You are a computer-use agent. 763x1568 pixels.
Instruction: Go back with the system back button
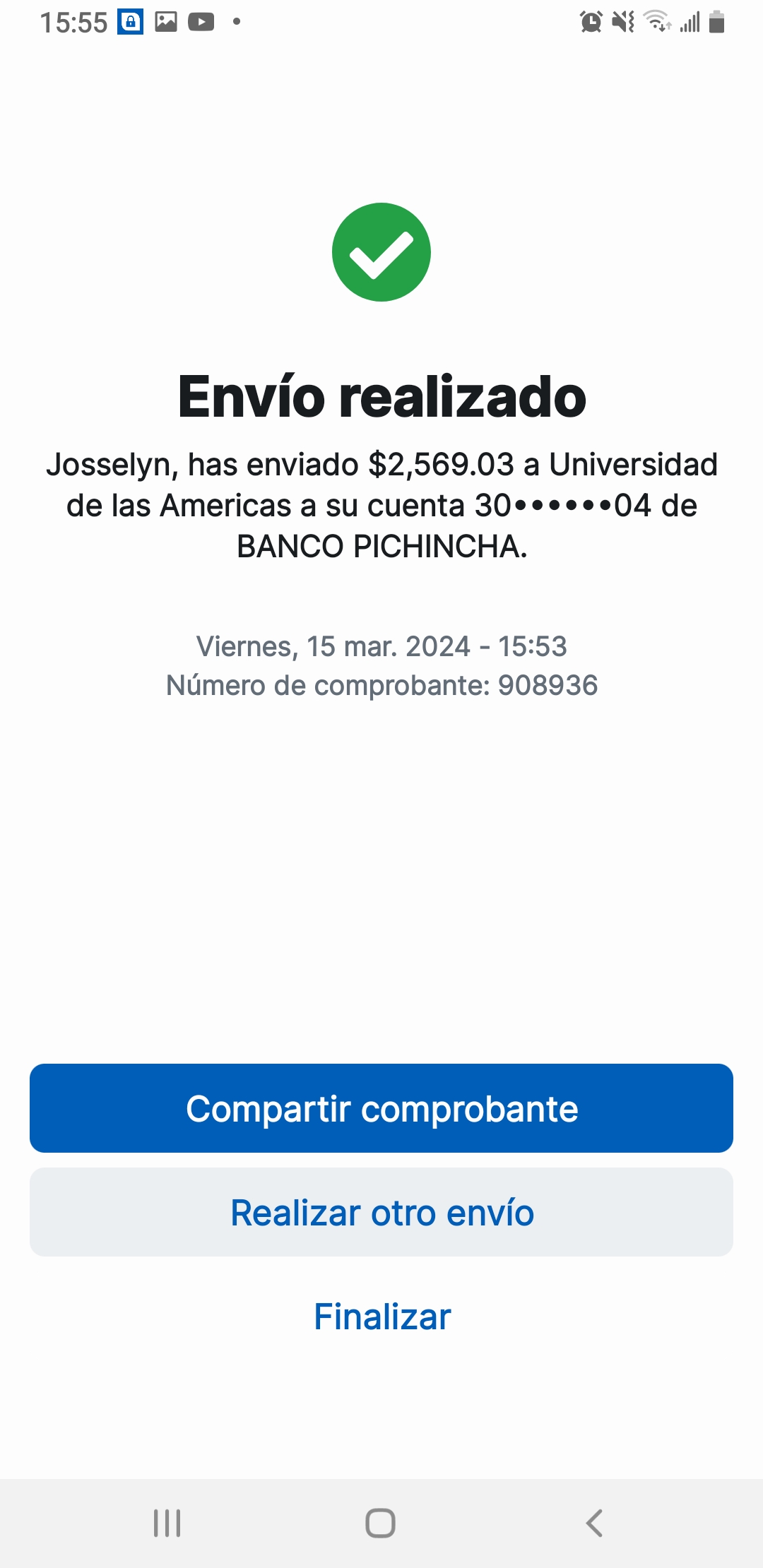[x=594, y=1523]
